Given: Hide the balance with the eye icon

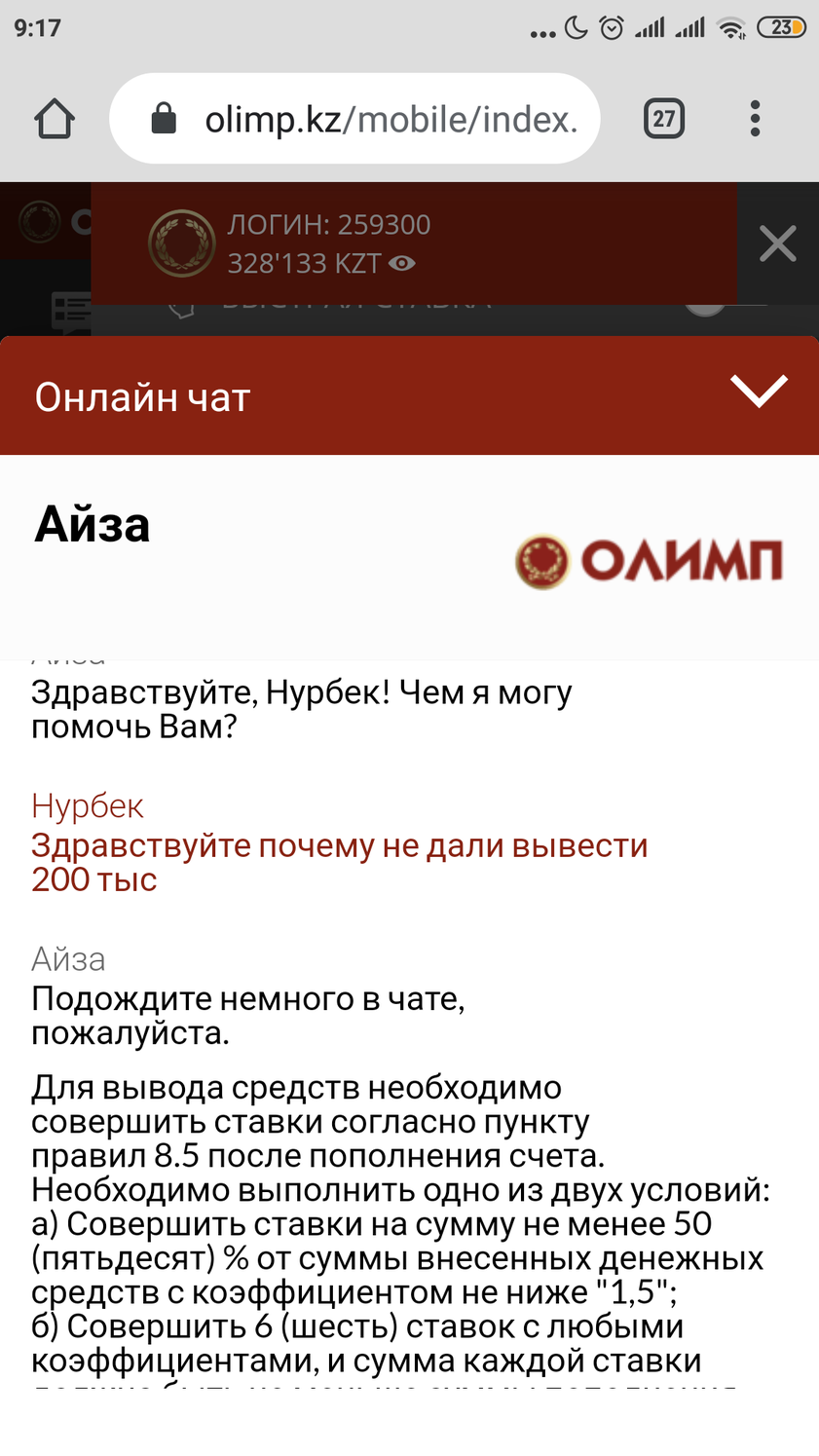Looking at the screenshot, I should (x=401, y=264).
